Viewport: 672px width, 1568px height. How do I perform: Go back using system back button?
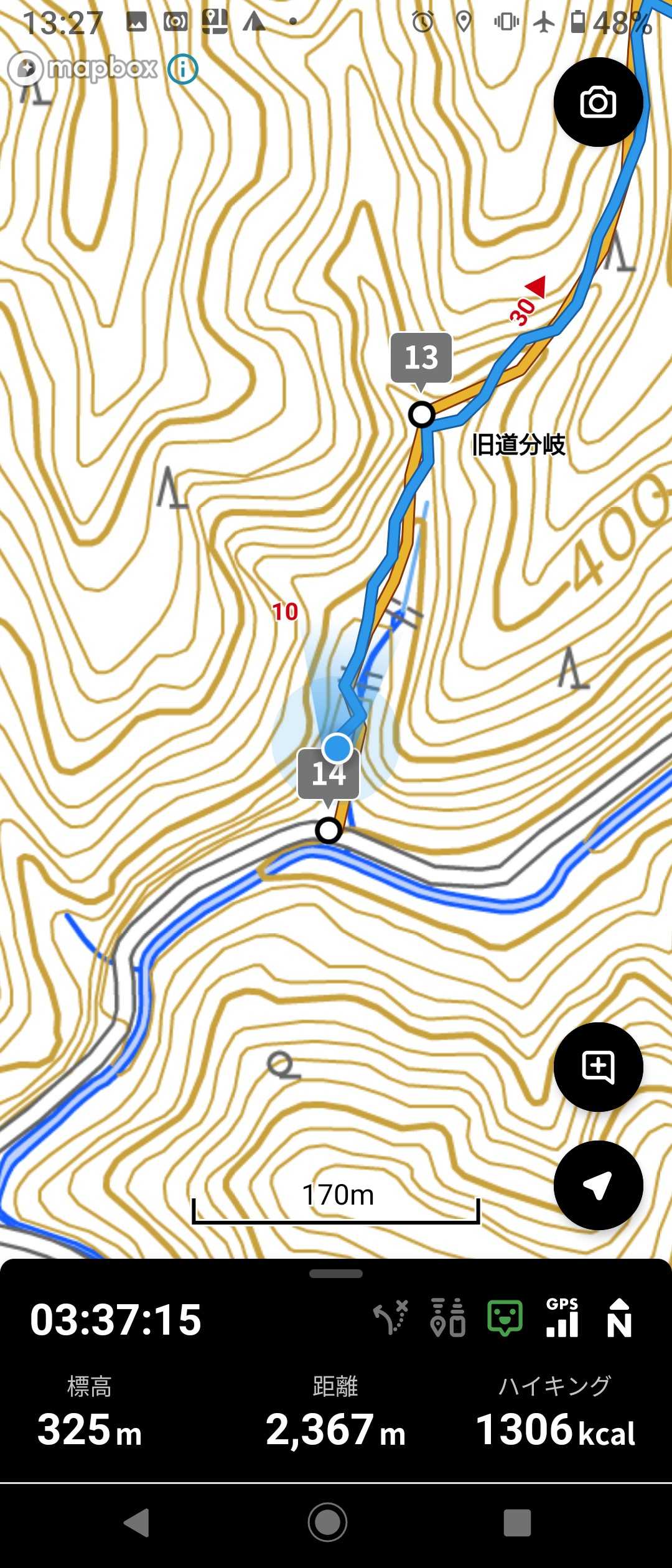click(x=137, y=1523)
